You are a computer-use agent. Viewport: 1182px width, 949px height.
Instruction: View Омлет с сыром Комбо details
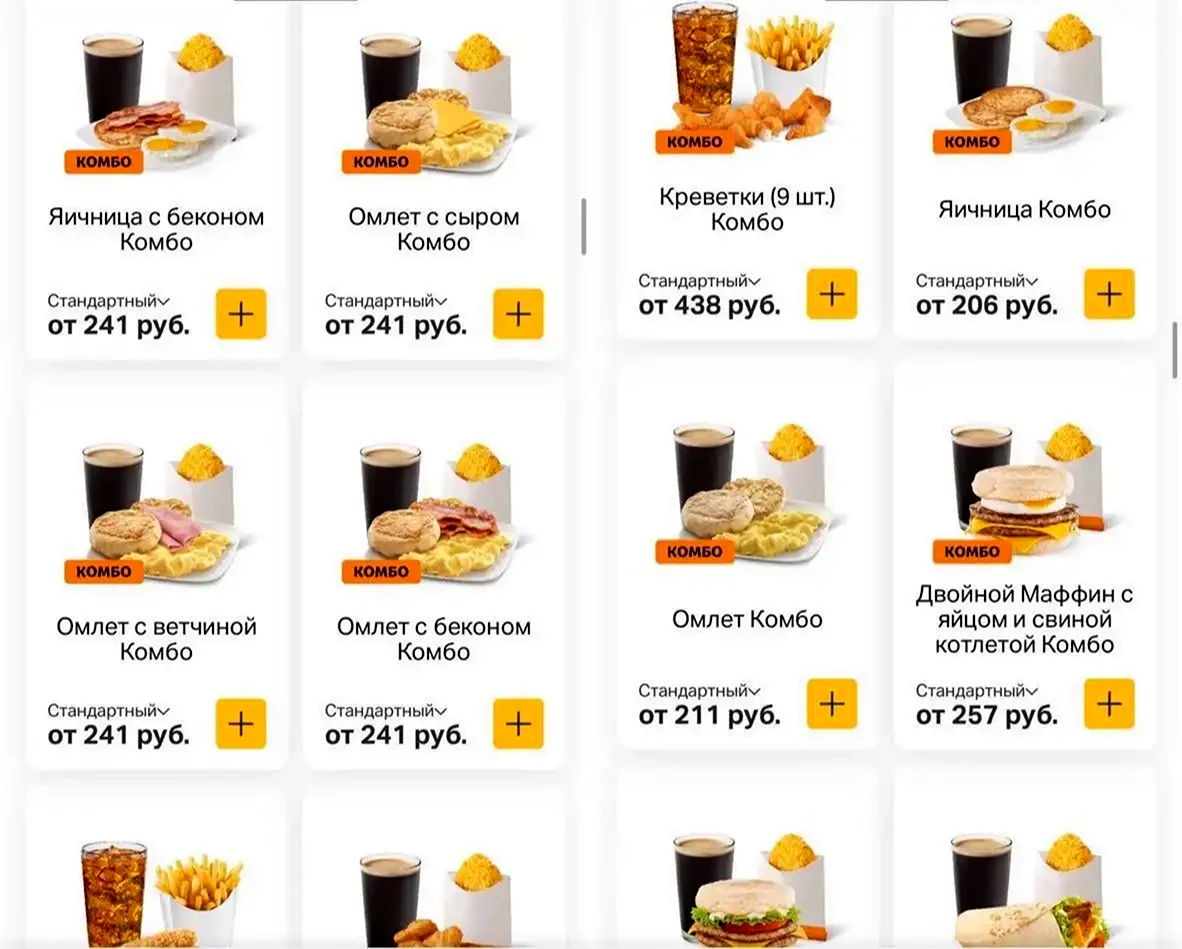pos(433,229)
